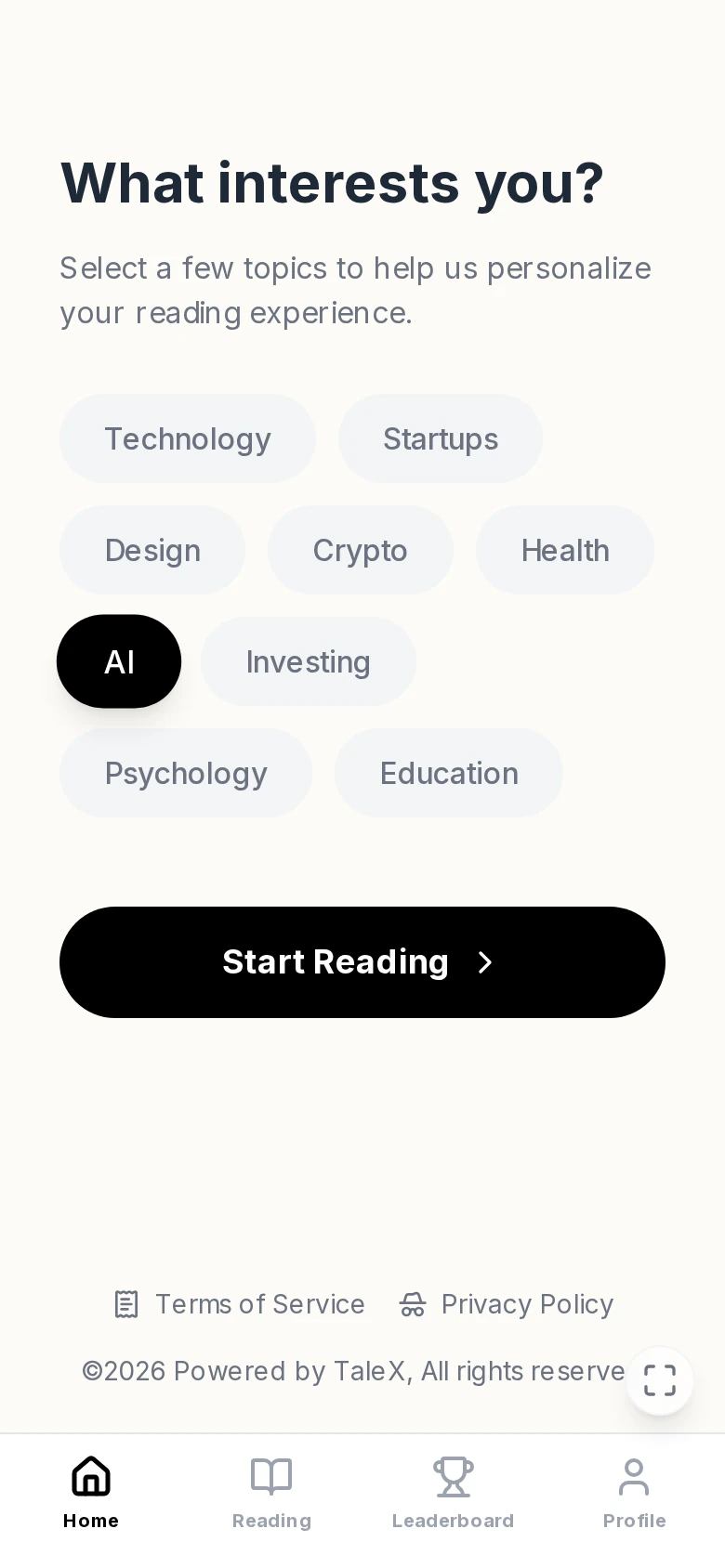Switch to the Profile tab
Image resolution: width=725 pixels, height=1568 pixels.
(x=634, y=1492)
